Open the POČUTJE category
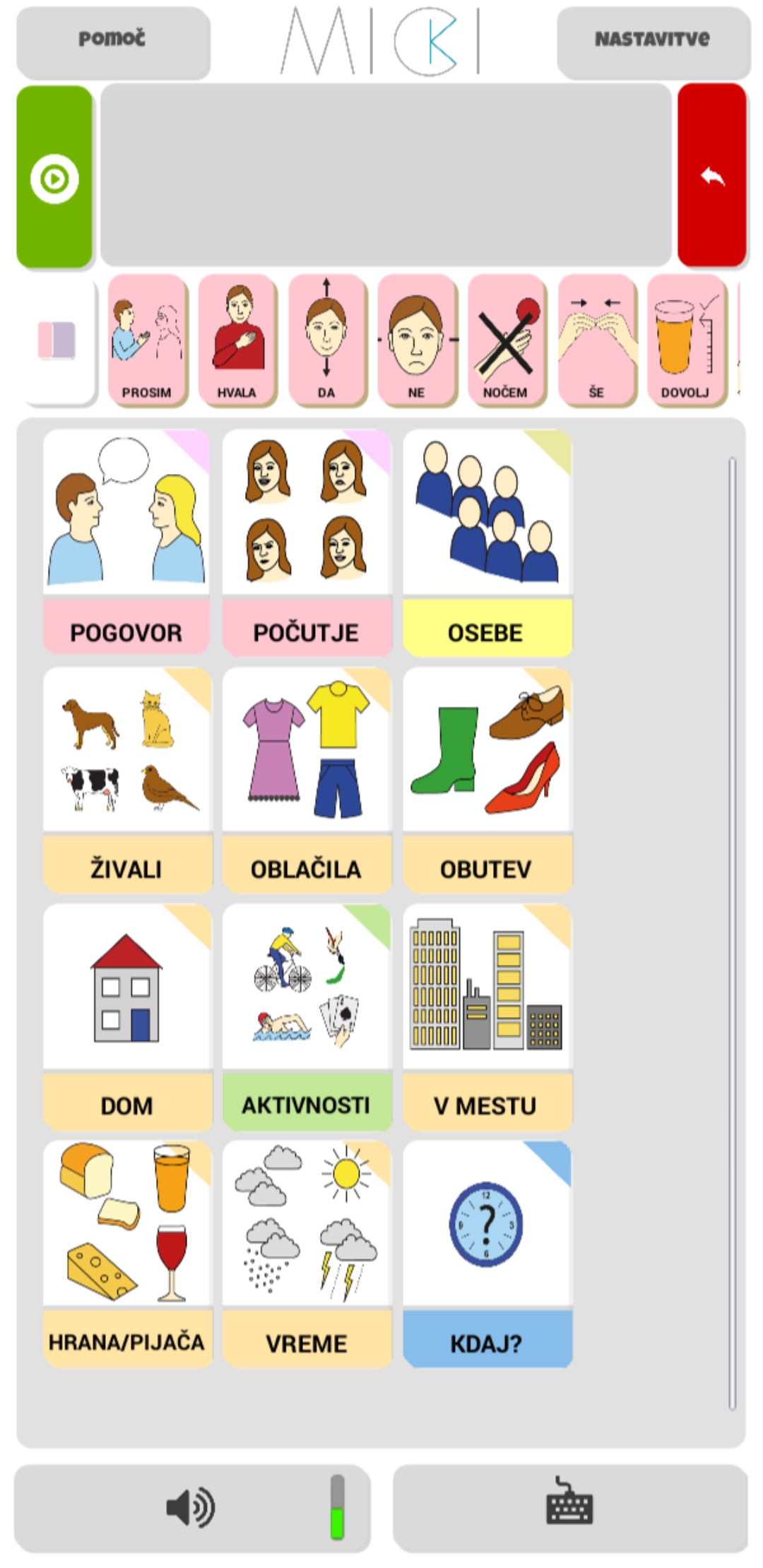This screenshot has width=763, height=1568. point(307,542)
